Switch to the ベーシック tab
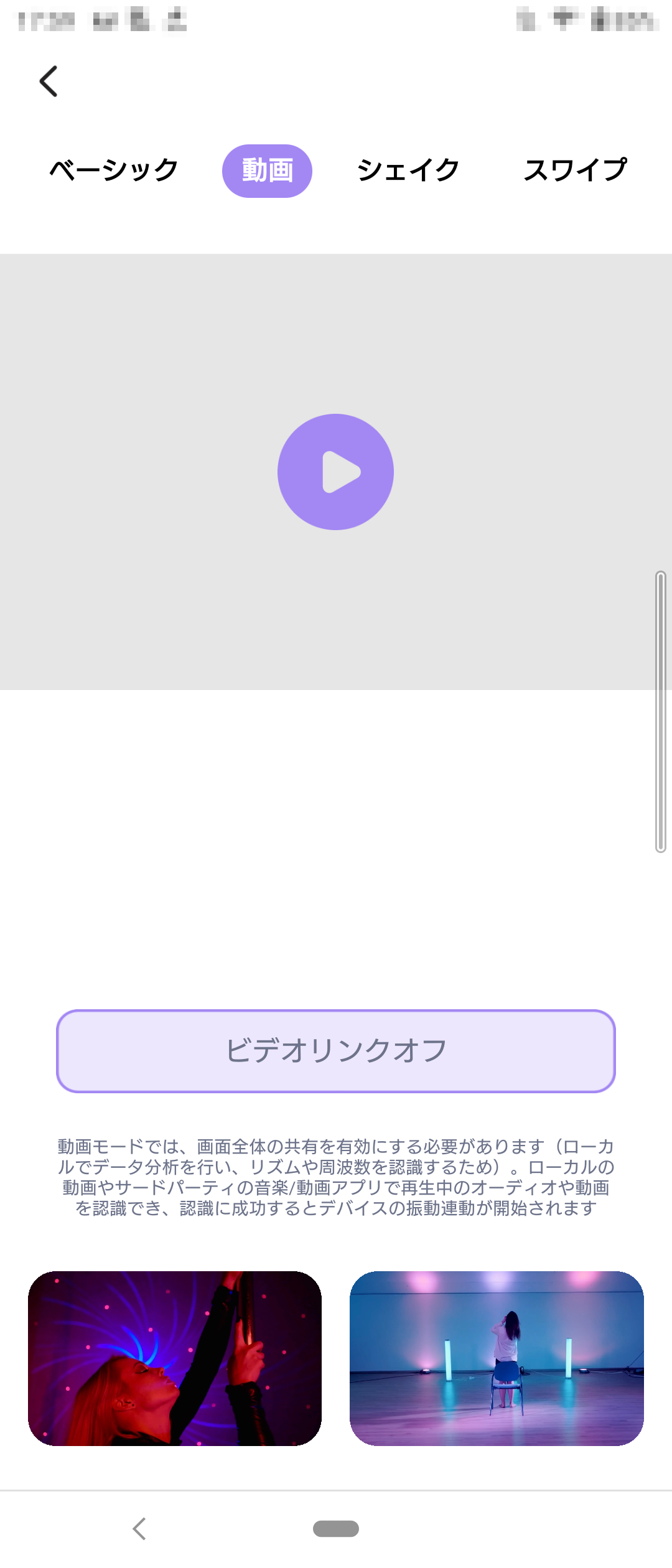The height and width of the screenshot is (1568, 672). (x=114, y=170)
